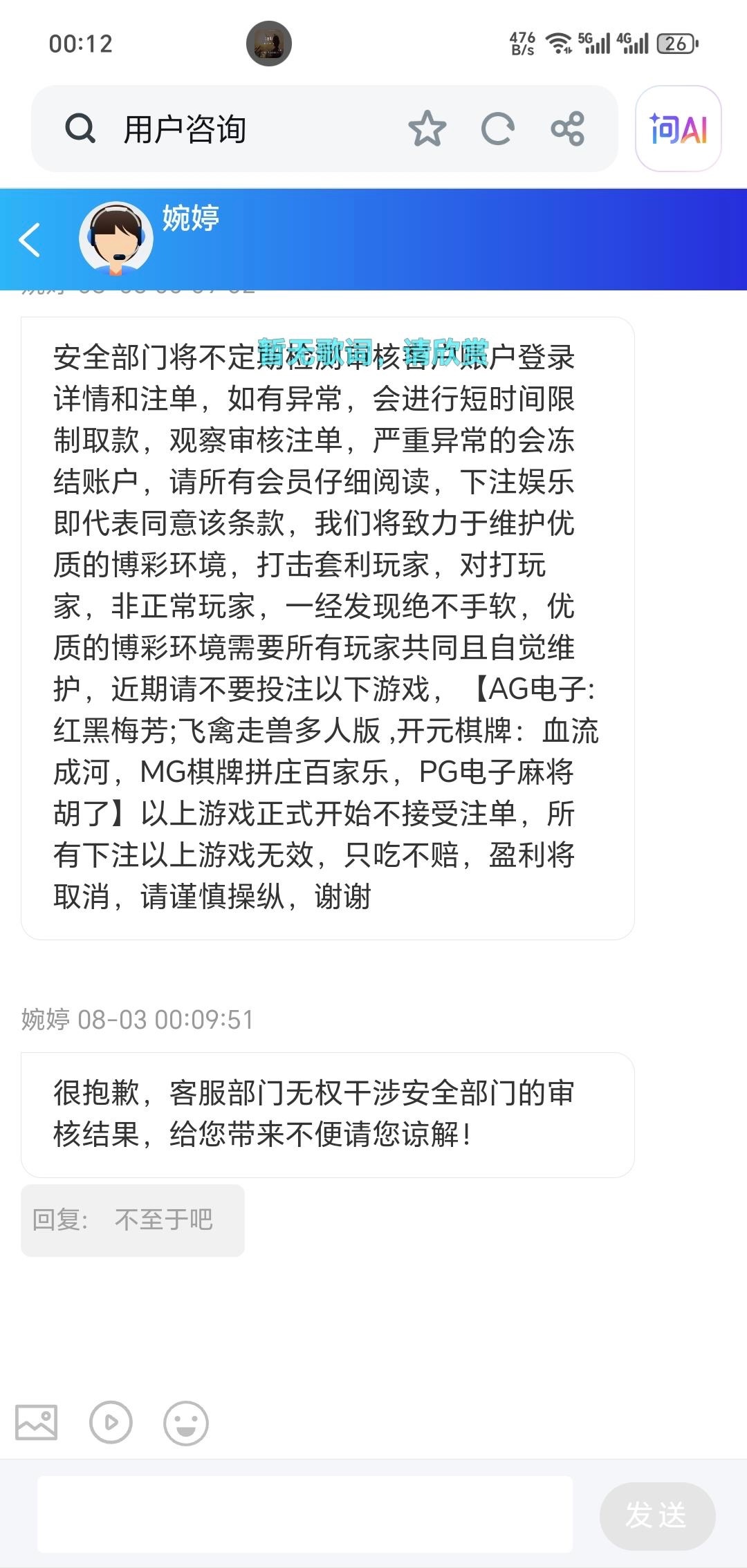Image resolution: width=747 pixels, height=1568 pixels.
Task: Open the 问AI assistant button
Action: [678, 129]
